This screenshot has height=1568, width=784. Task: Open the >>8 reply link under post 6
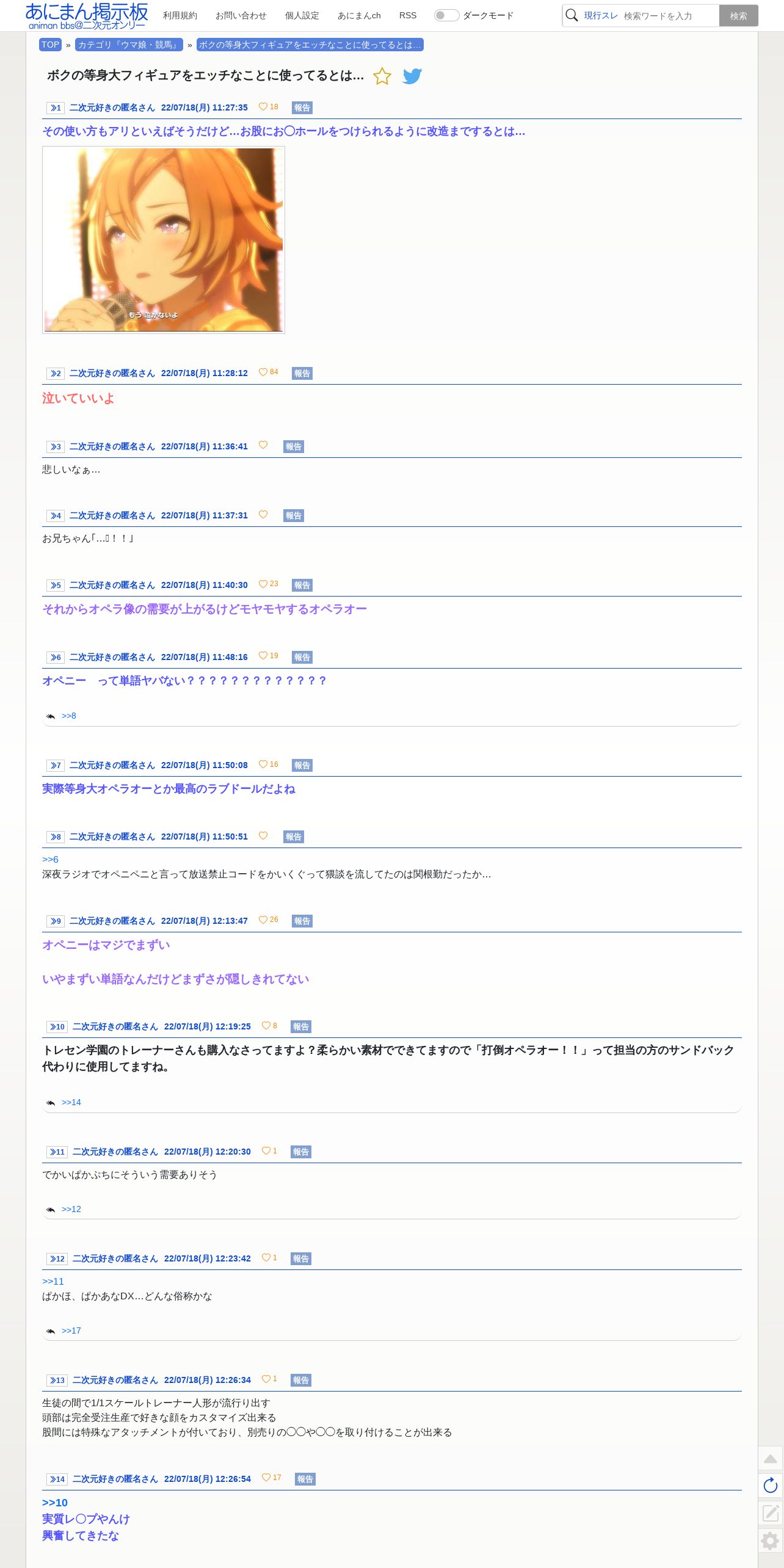pyautogui.click(x=69, y=716)
